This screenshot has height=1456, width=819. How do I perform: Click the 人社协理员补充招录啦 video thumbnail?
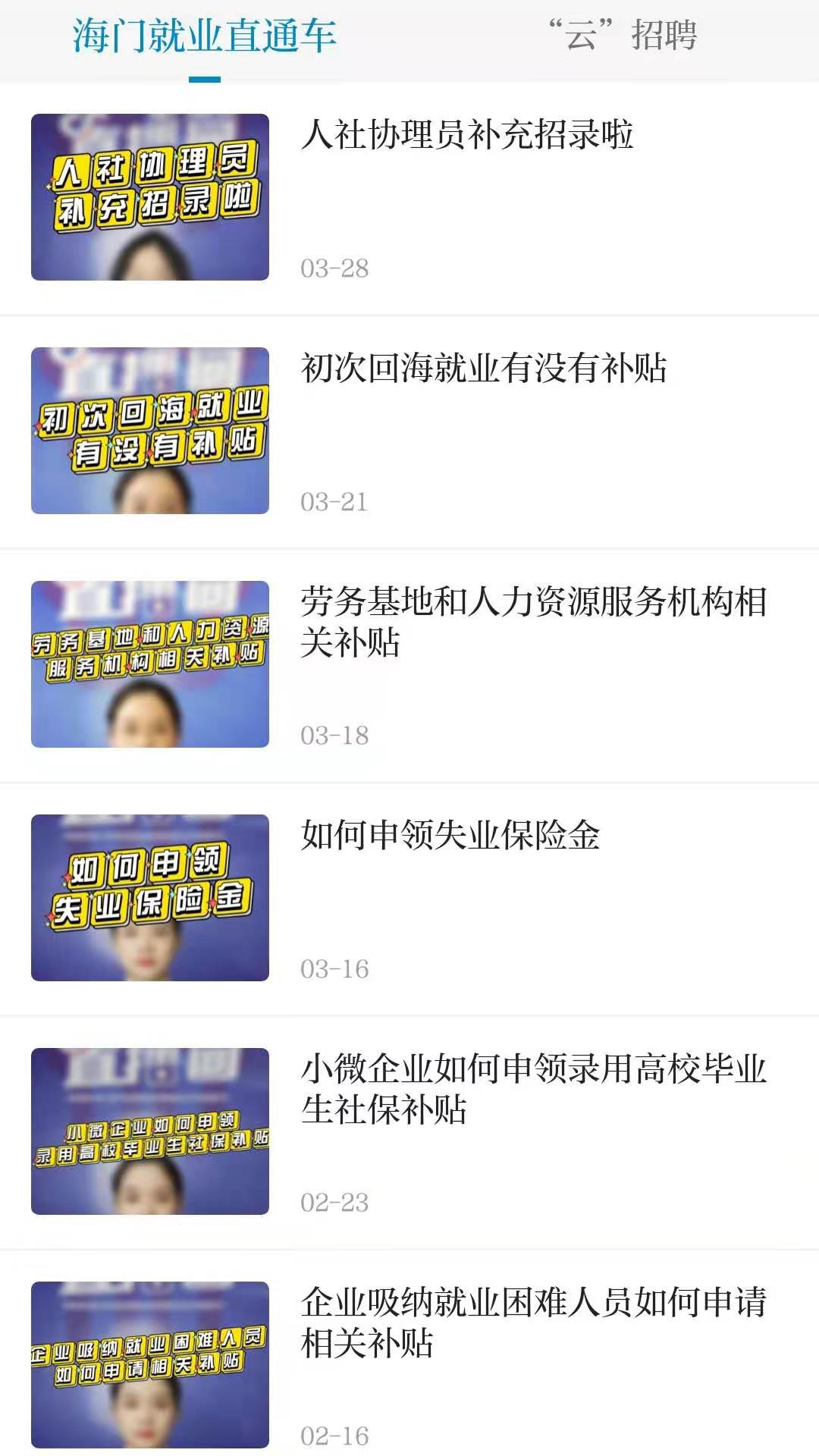coord(149,197)
